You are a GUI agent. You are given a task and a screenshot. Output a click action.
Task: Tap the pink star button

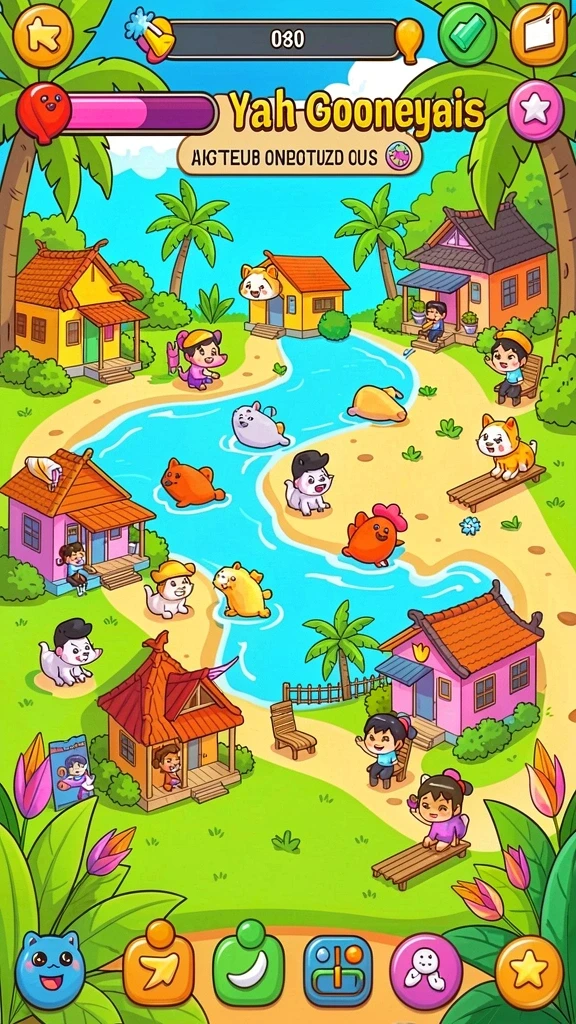536,111
